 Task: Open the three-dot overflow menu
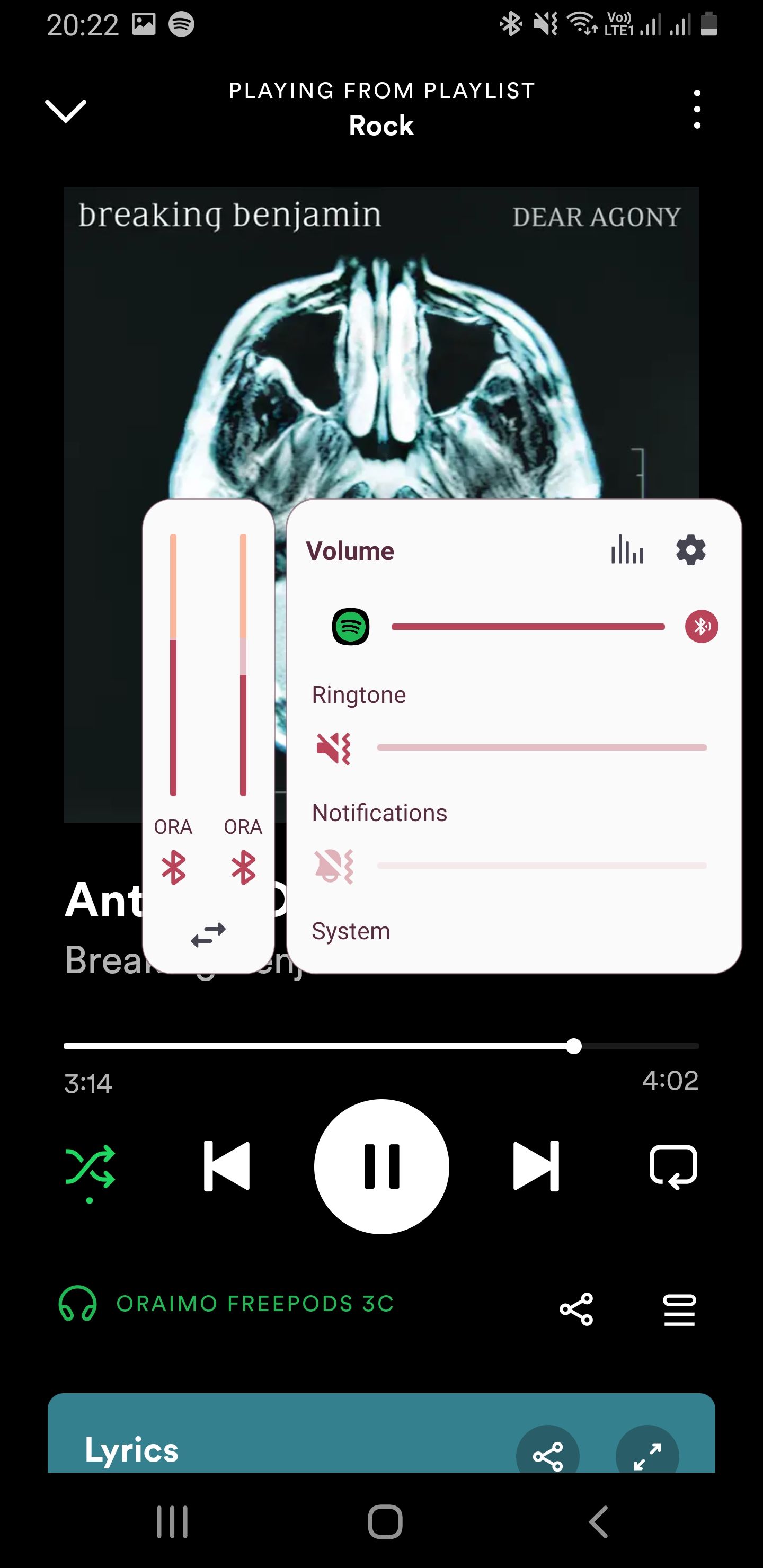coord(697,110)
